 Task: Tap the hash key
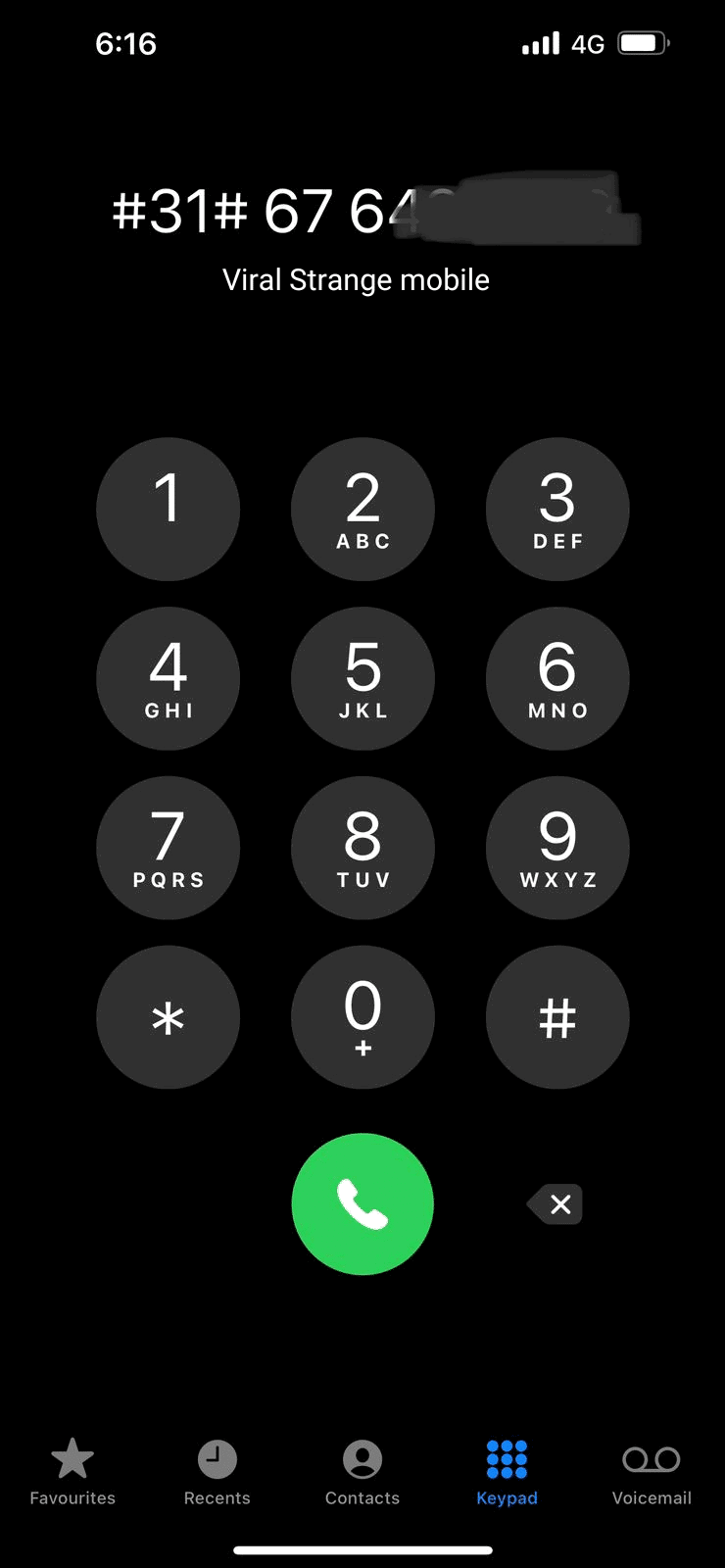557,1017
